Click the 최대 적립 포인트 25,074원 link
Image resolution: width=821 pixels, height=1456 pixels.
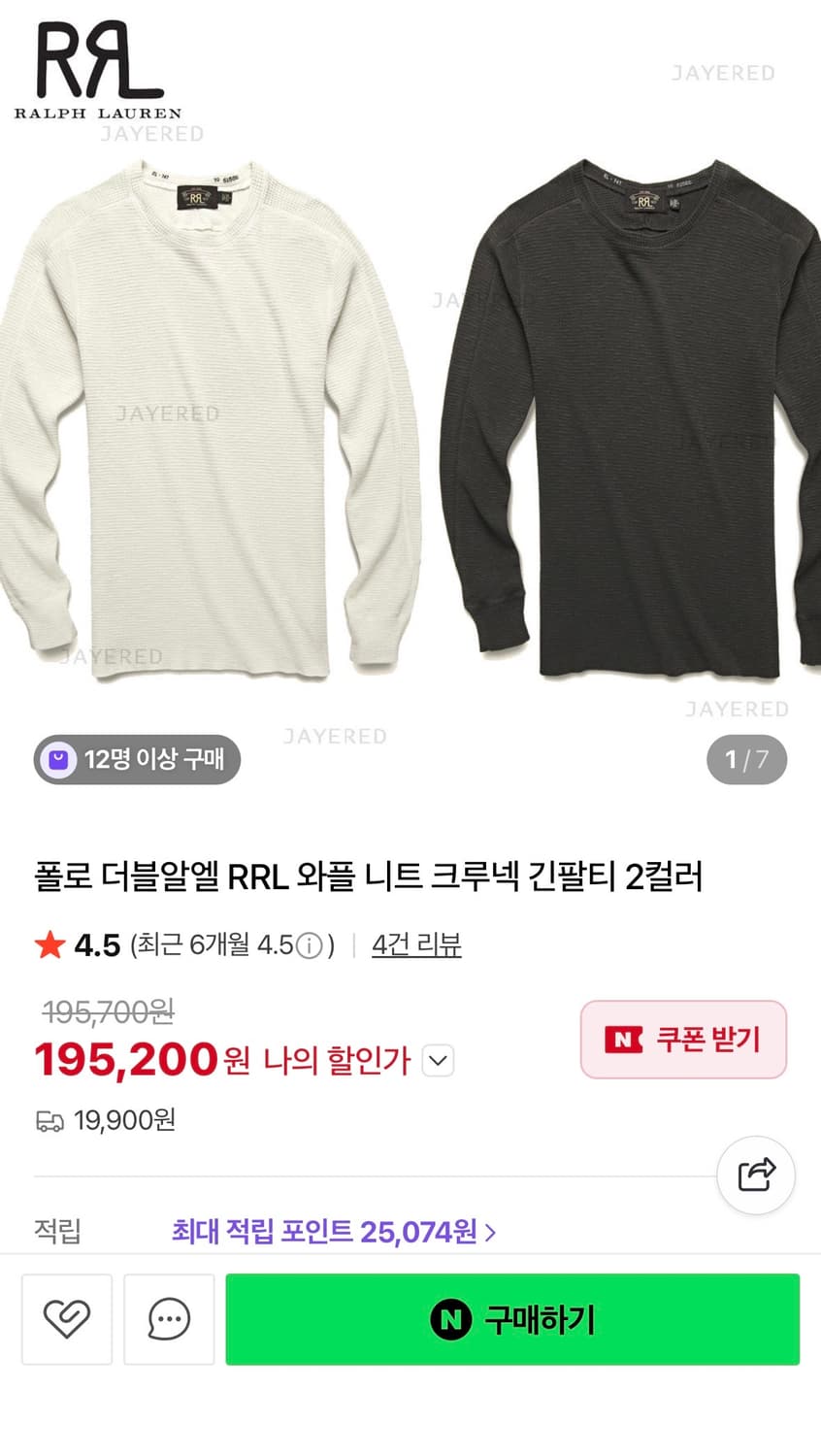click(330, 1233)
